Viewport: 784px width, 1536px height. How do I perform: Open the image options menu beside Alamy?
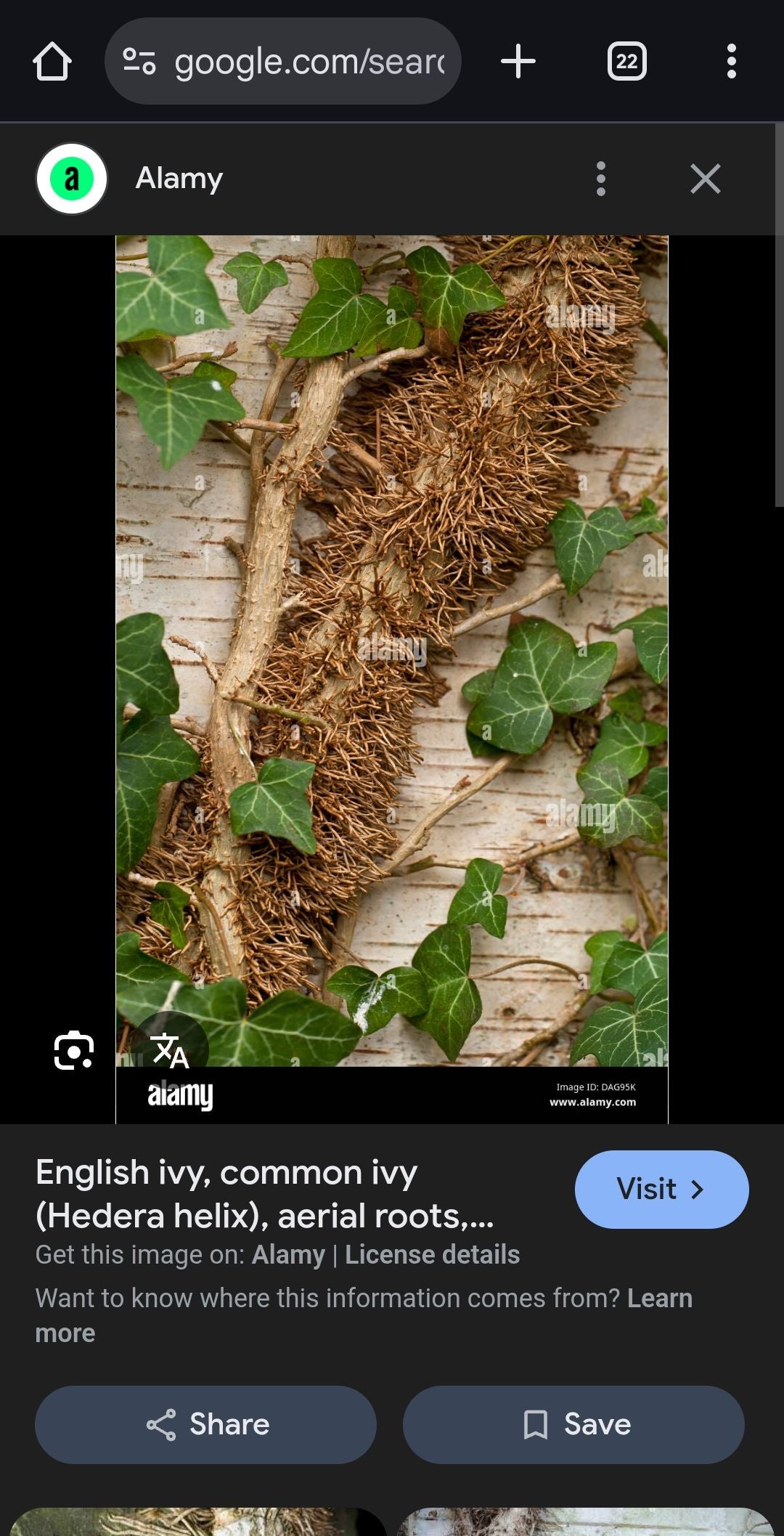tap(600, 179)
